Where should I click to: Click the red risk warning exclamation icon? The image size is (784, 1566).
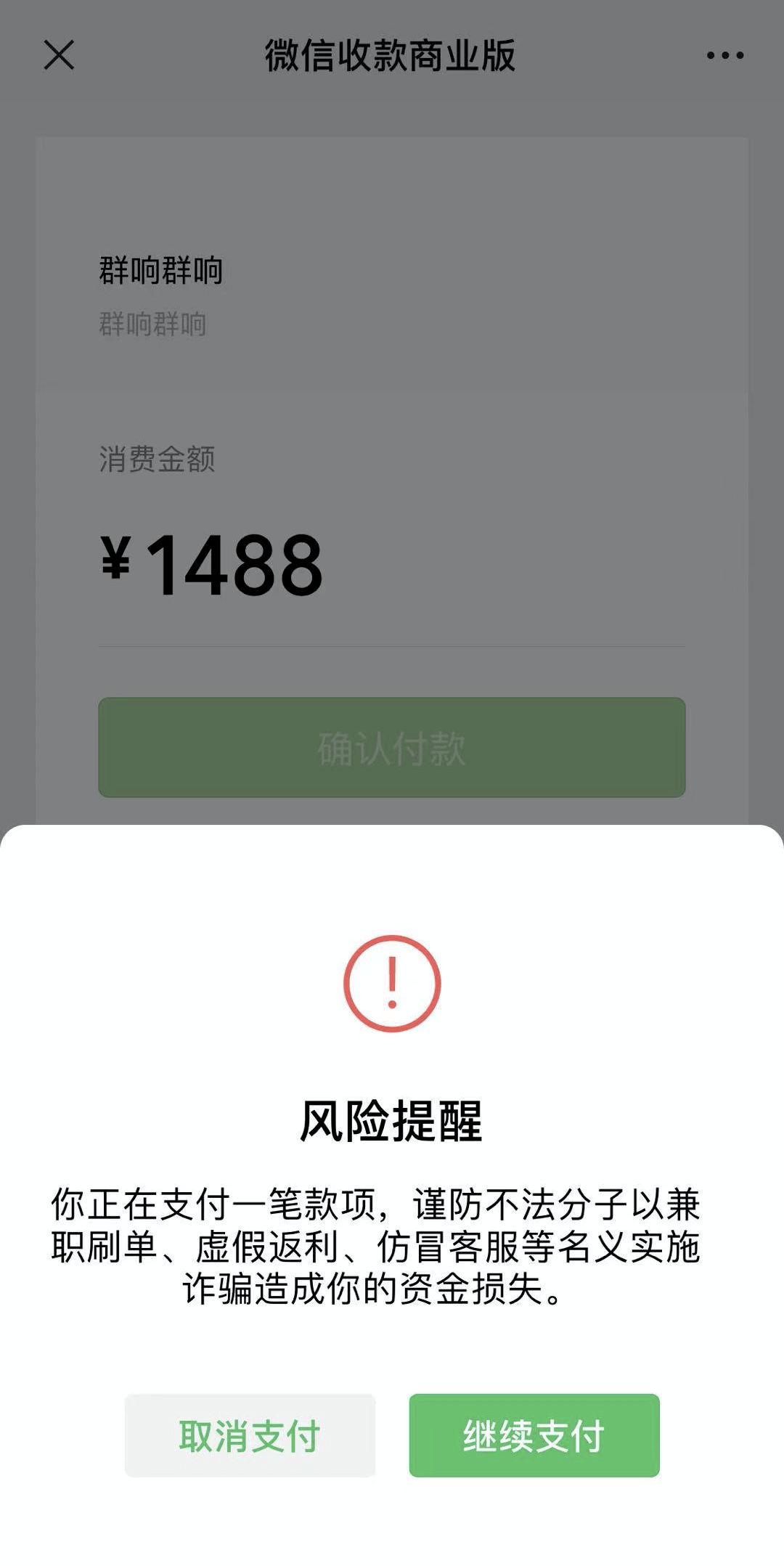point(392,984)
